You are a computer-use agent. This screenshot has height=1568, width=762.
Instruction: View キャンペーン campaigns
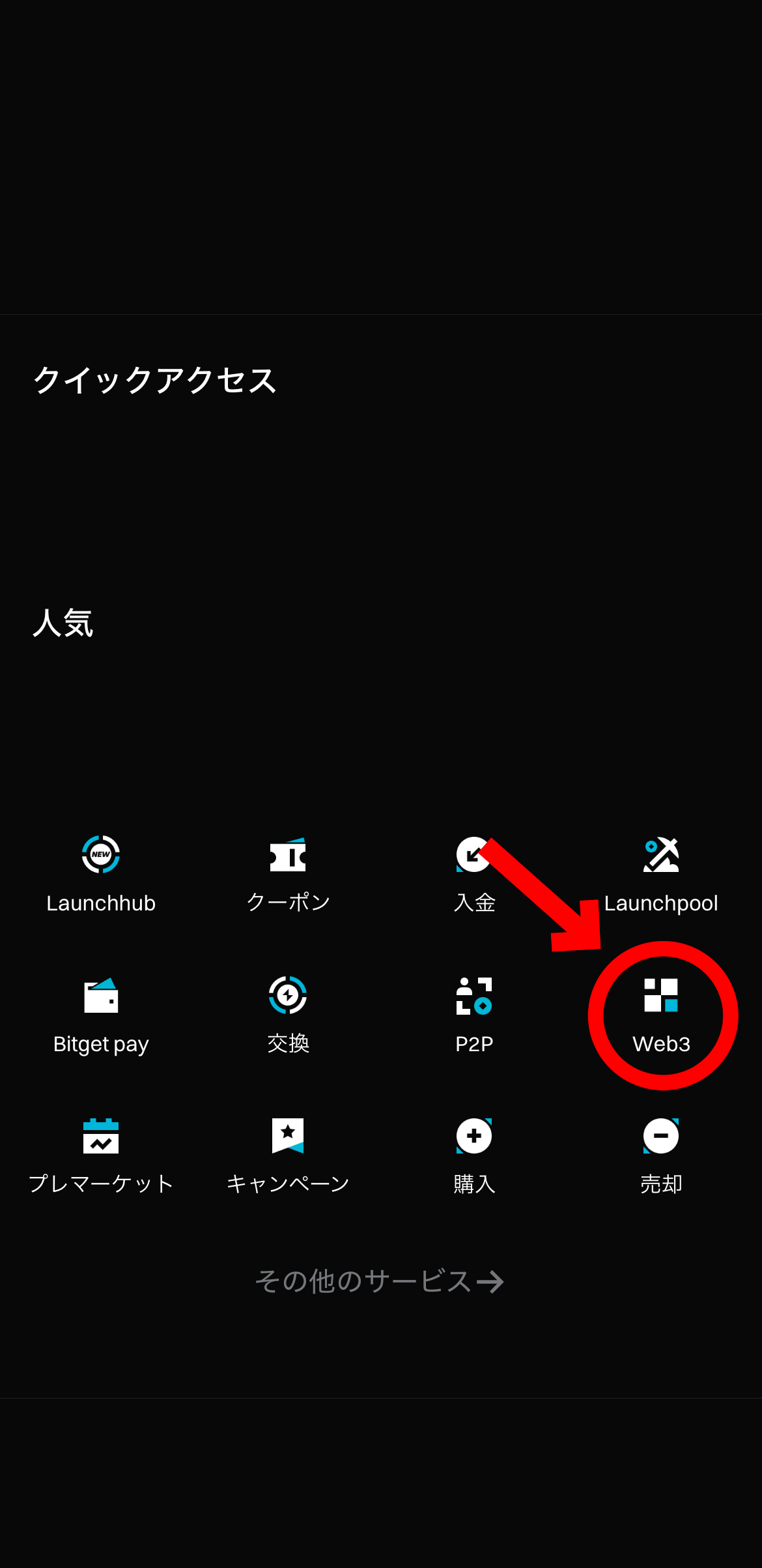[288, 1155]
